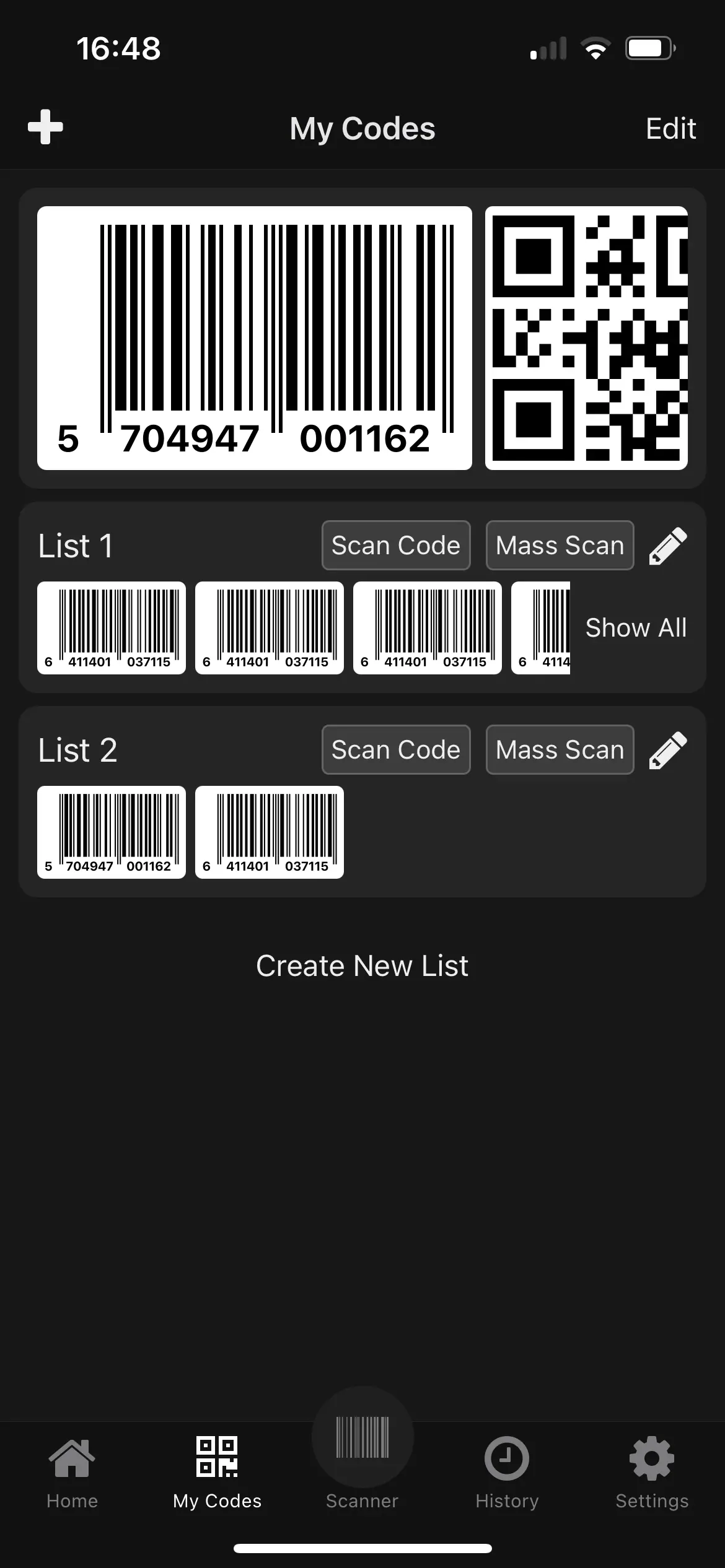Show All barcodes in List 1

636,627
